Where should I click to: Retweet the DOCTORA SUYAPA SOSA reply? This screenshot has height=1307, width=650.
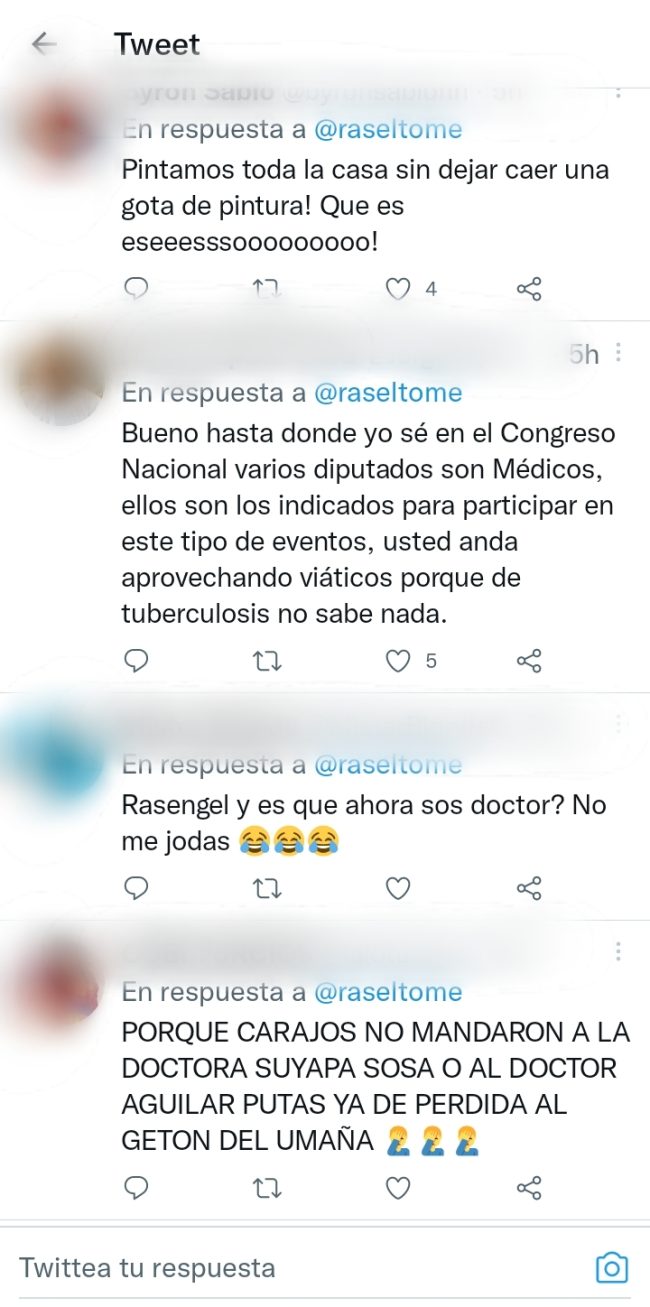pyautogui.click(x=266, y=1187)
